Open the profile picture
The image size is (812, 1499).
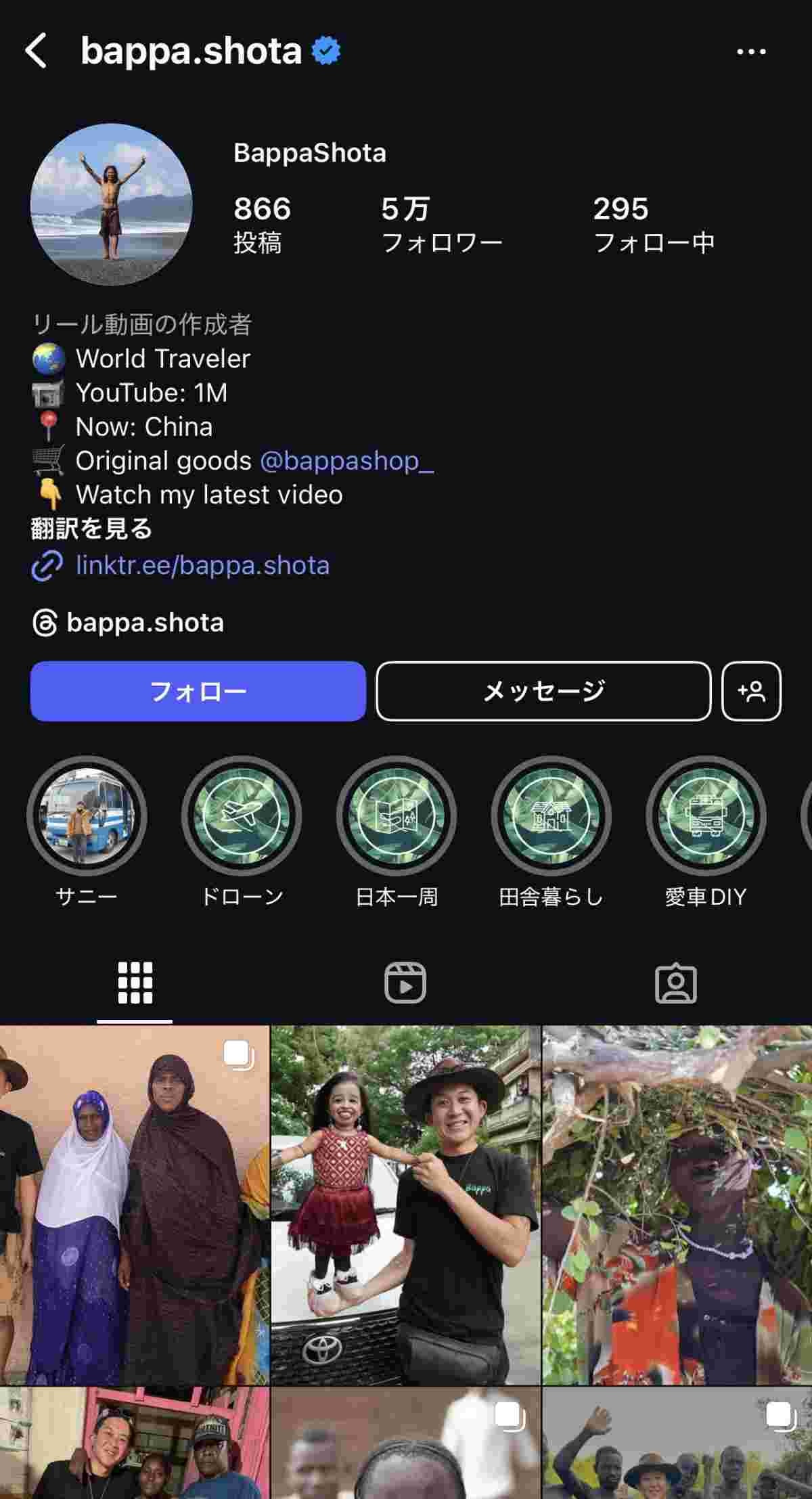pos(112,204)
